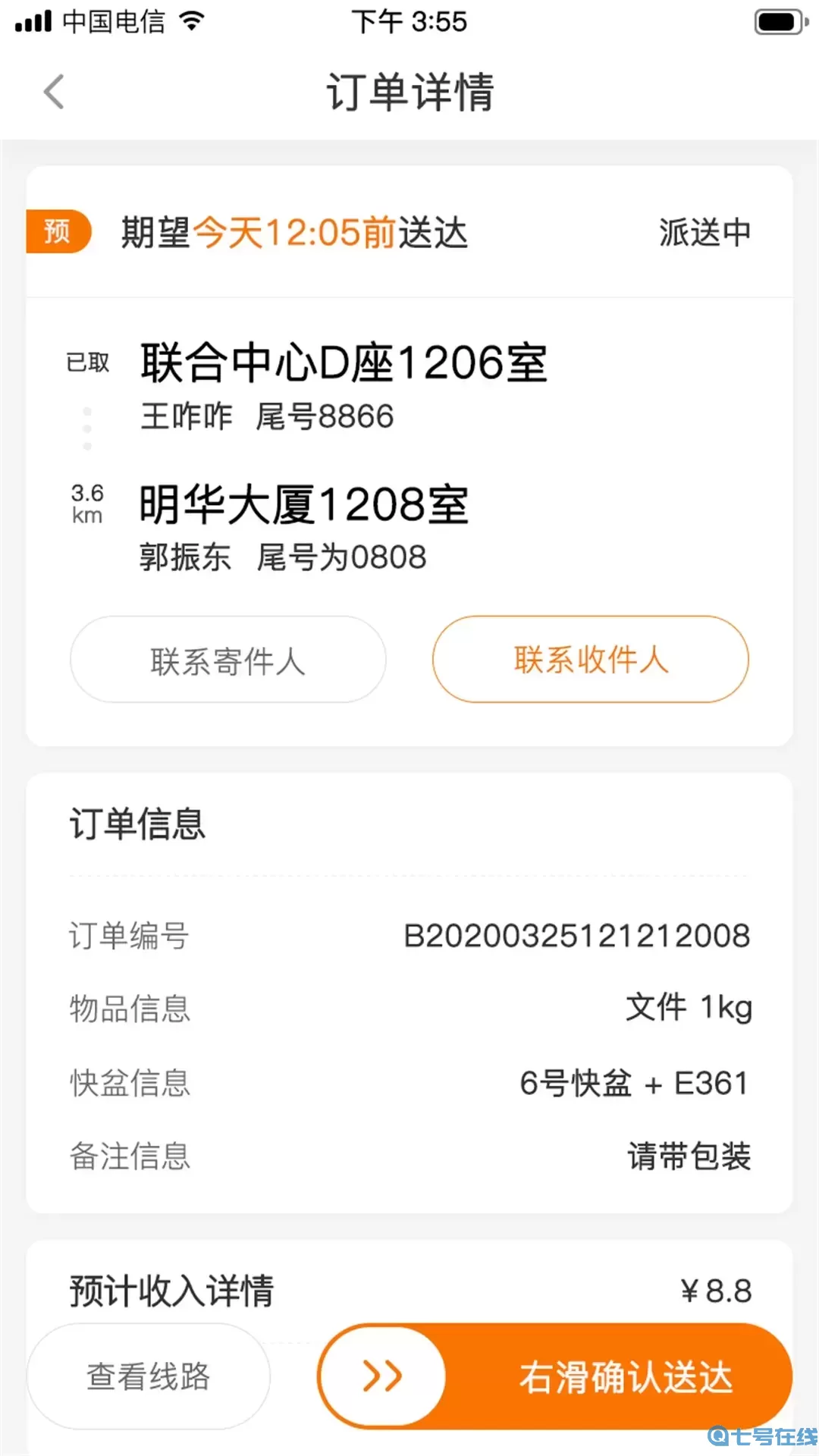Tap the double-chevron slide-to-confirm handle
Viewport: 819px width, 1456px height.
[x=382, y=1377]
